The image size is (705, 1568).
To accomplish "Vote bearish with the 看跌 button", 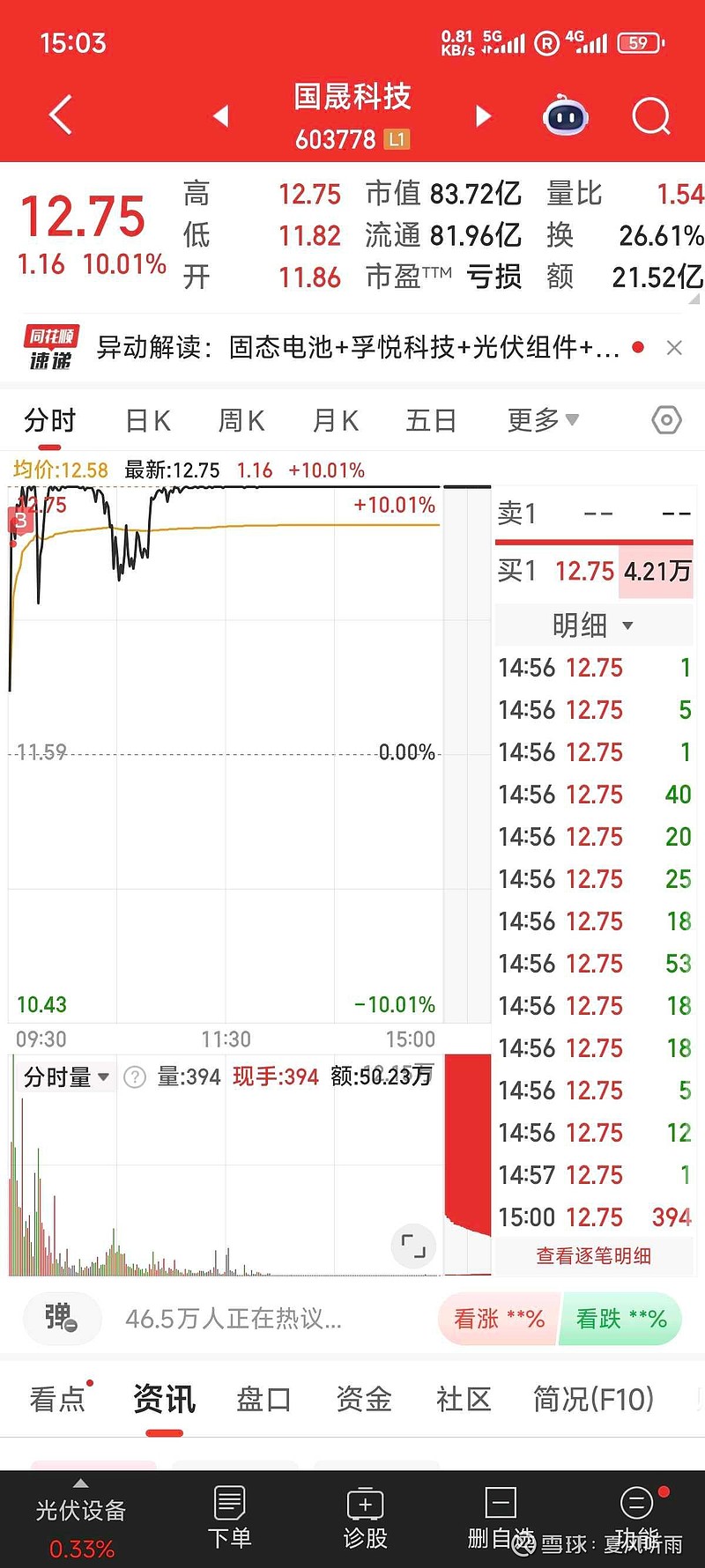I will (x=620, y=1319).
